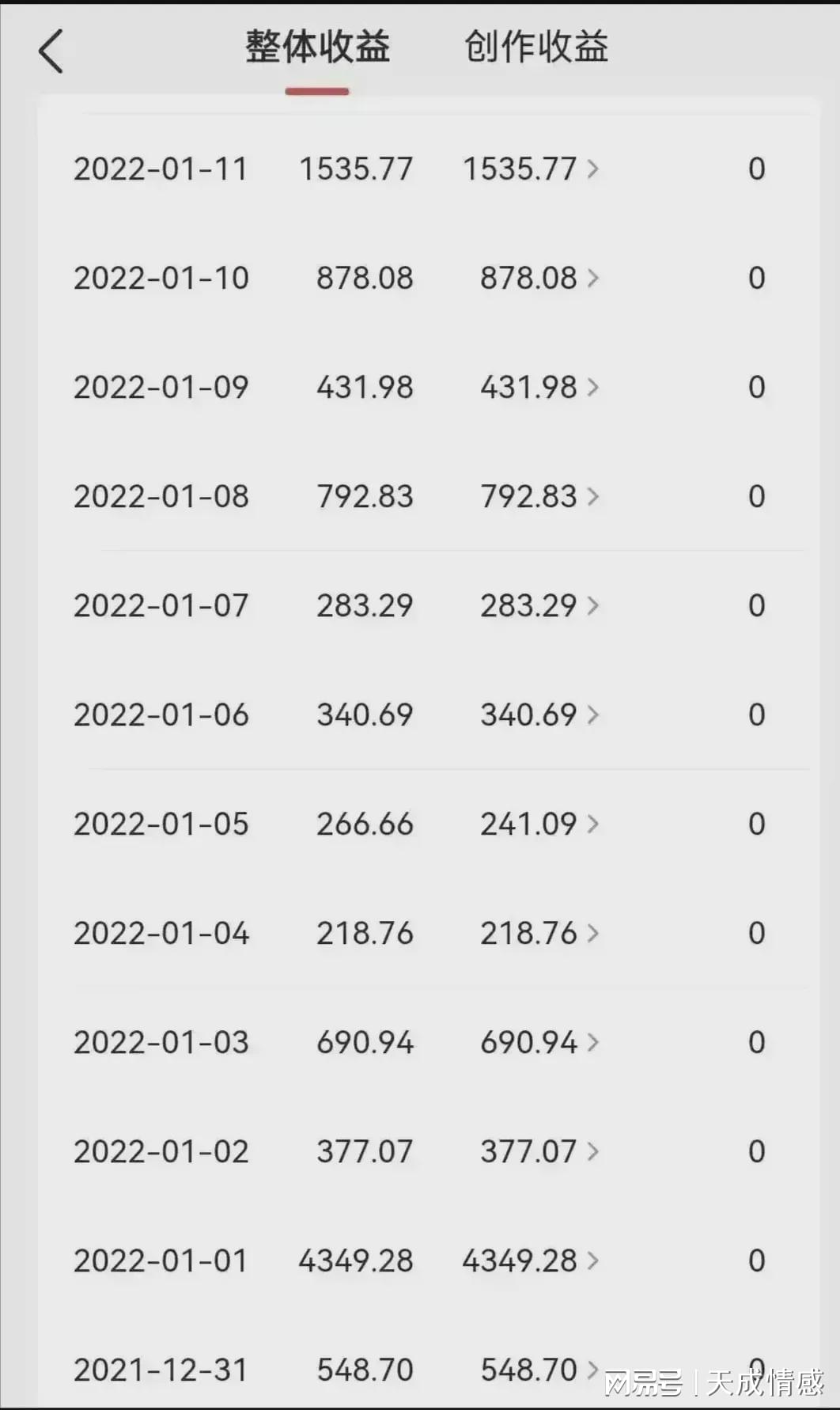The image size is (840, 1410).
Task: Open earnings details for 2022-01-07
Action: (539, 605)
